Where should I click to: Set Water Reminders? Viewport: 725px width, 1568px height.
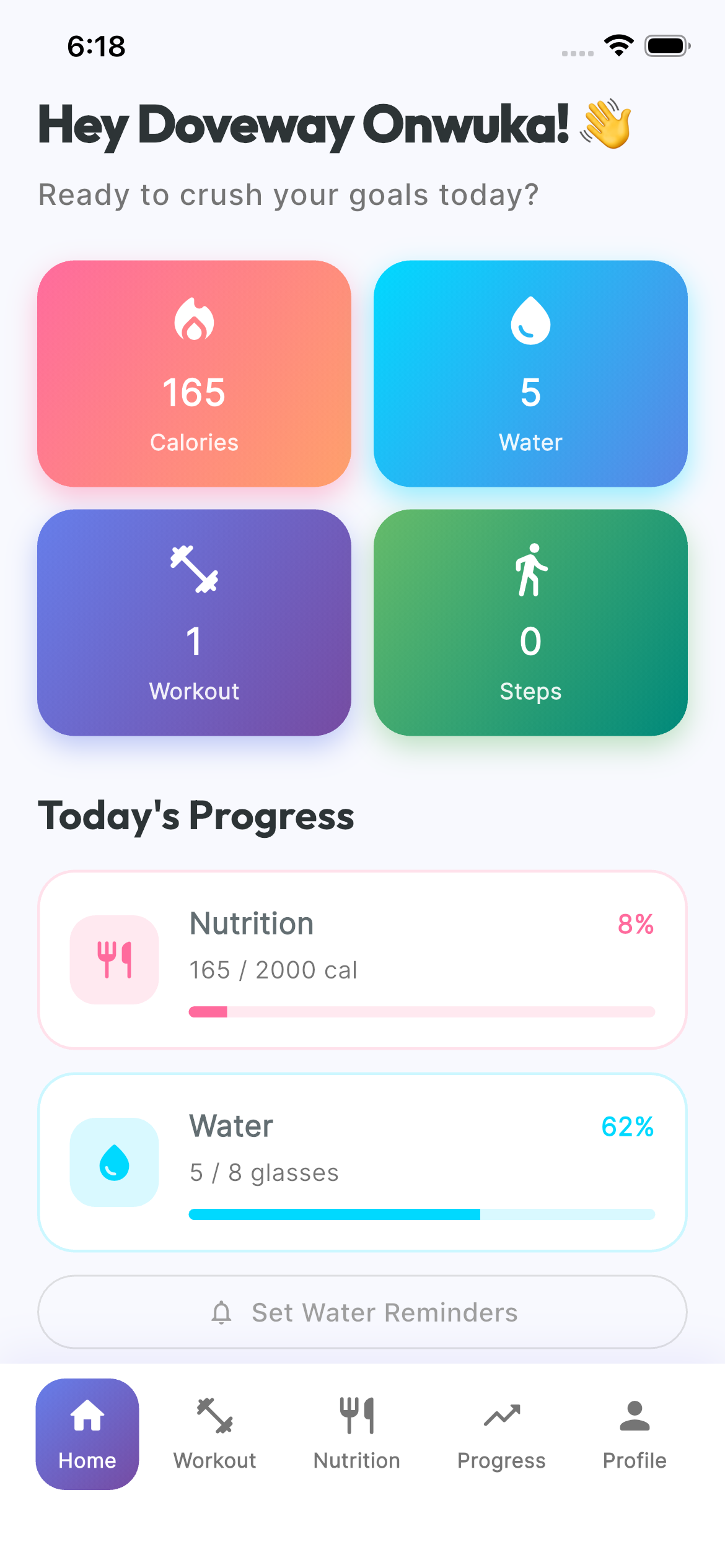362,1312
